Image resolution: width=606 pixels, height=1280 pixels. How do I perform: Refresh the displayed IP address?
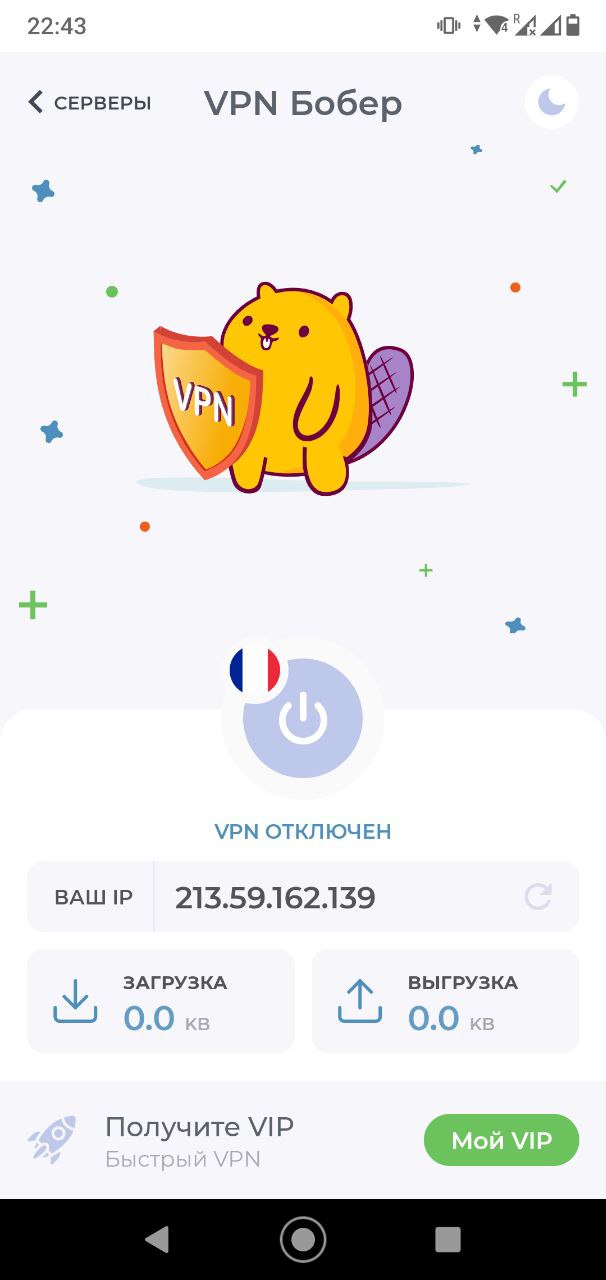pyautogui.click(x=538, y=896)
